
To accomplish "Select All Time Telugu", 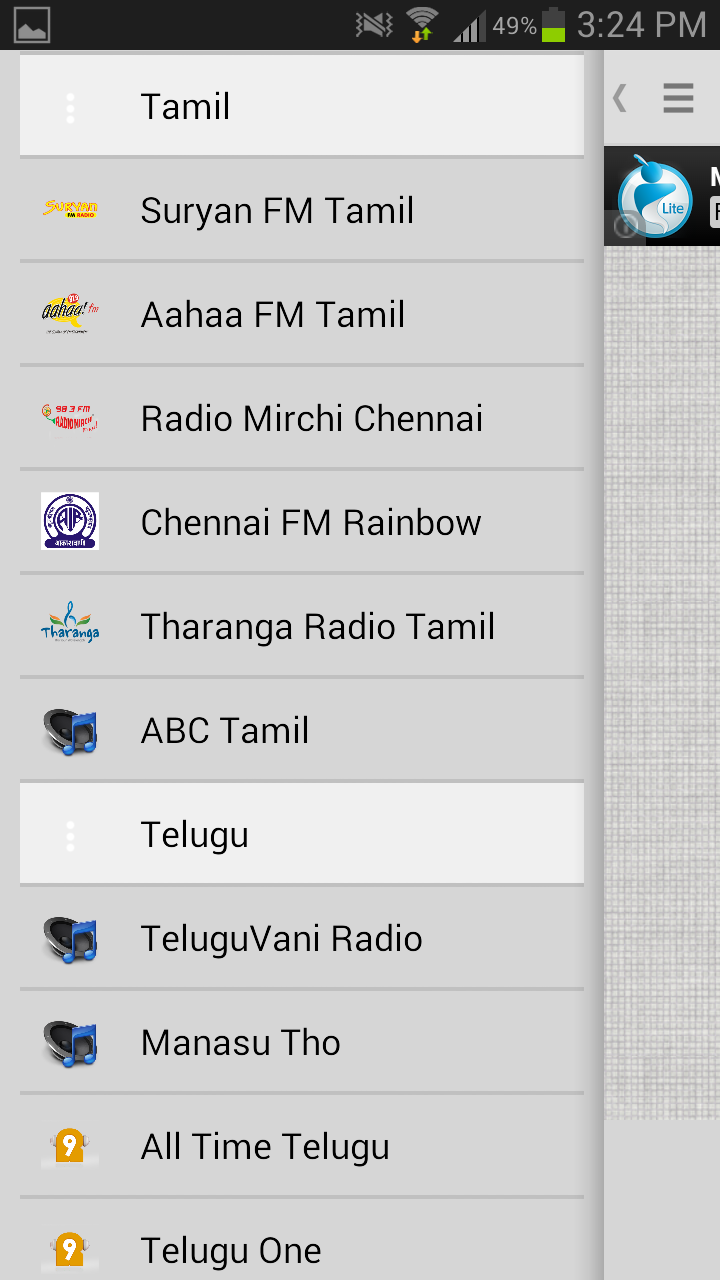I will click(x=300, y=1146).
